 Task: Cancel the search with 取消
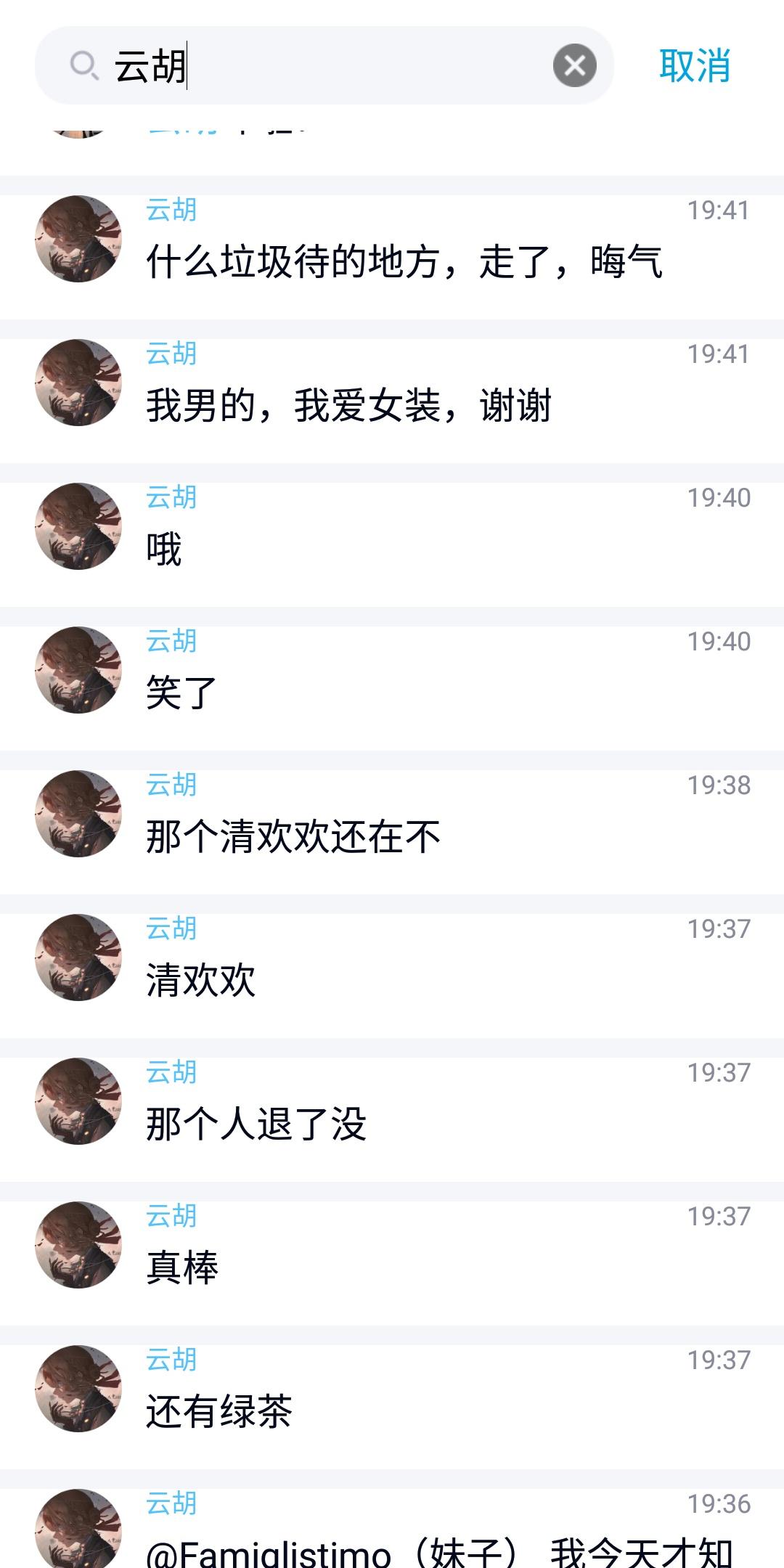point(695,66)
